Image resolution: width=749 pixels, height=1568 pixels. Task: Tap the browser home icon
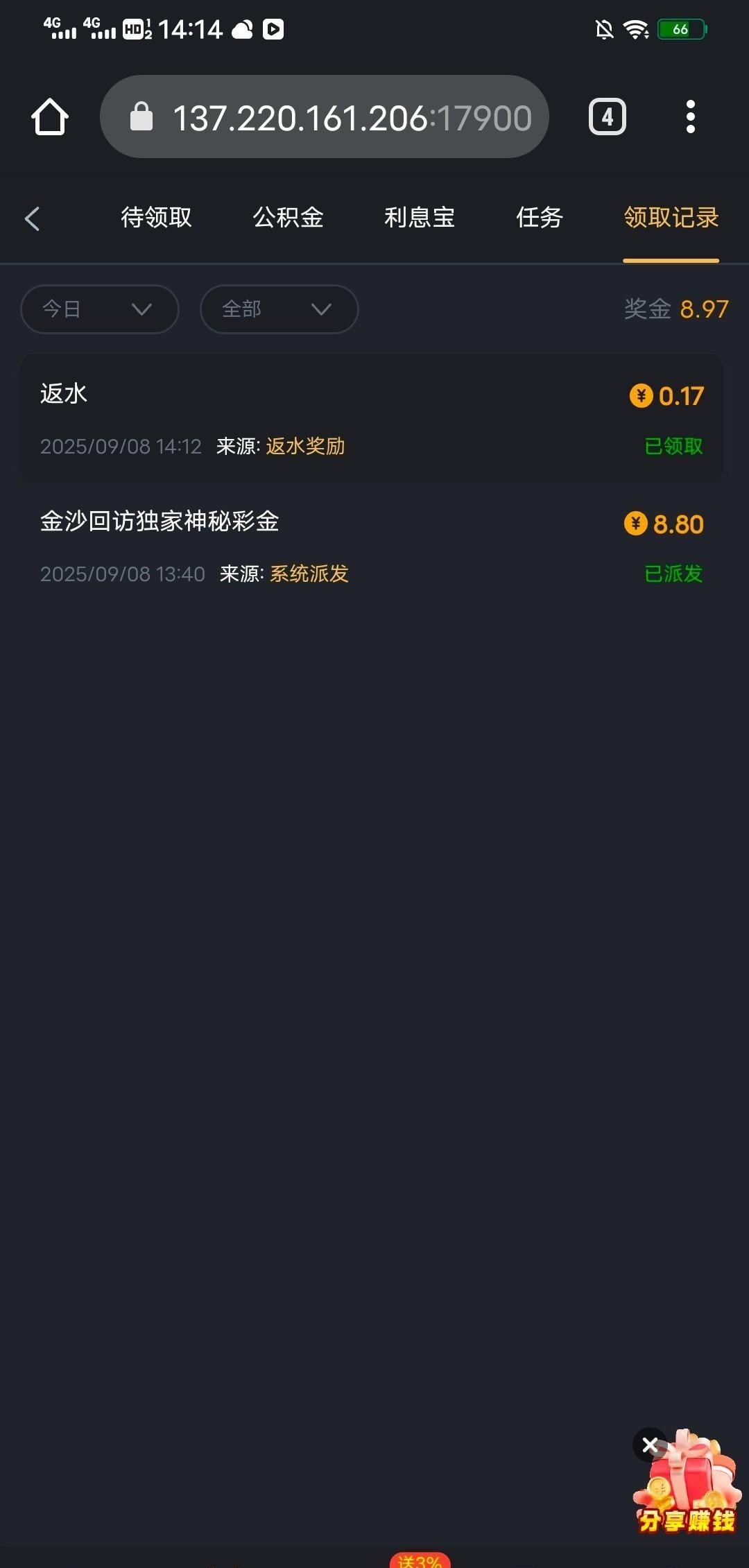click(x=50, y=117)
